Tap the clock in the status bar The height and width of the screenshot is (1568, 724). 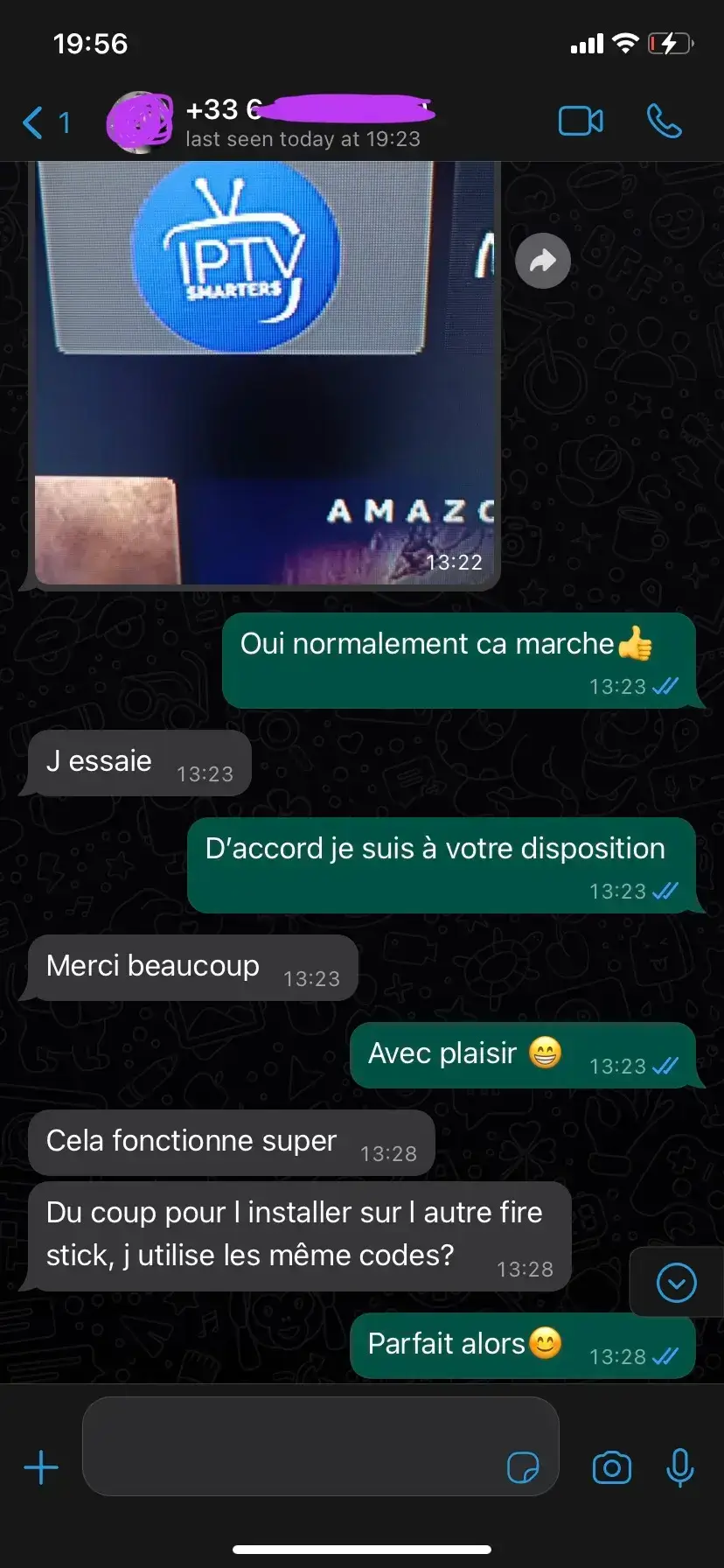pos(91,42)
